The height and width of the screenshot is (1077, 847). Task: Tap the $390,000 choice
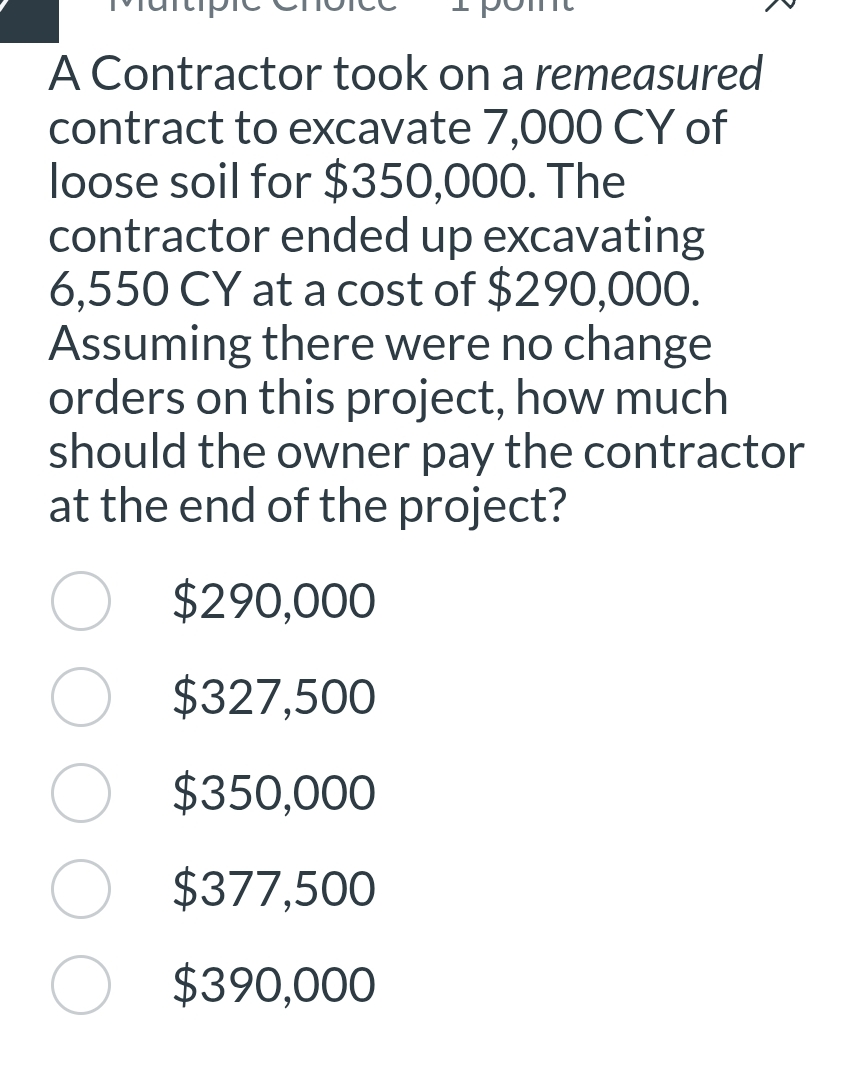tap(81, 985)
